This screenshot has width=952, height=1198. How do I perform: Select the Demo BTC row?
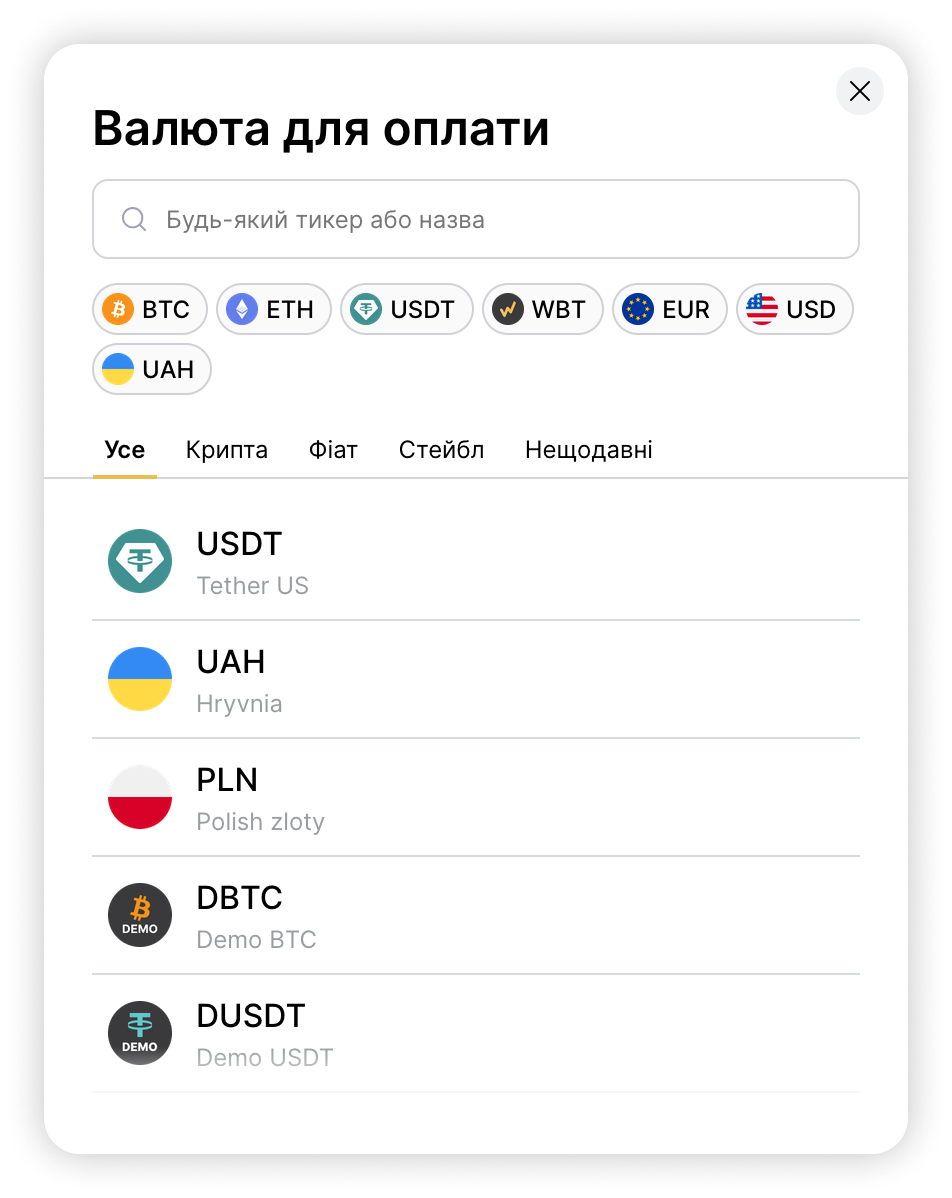(476, 916)
